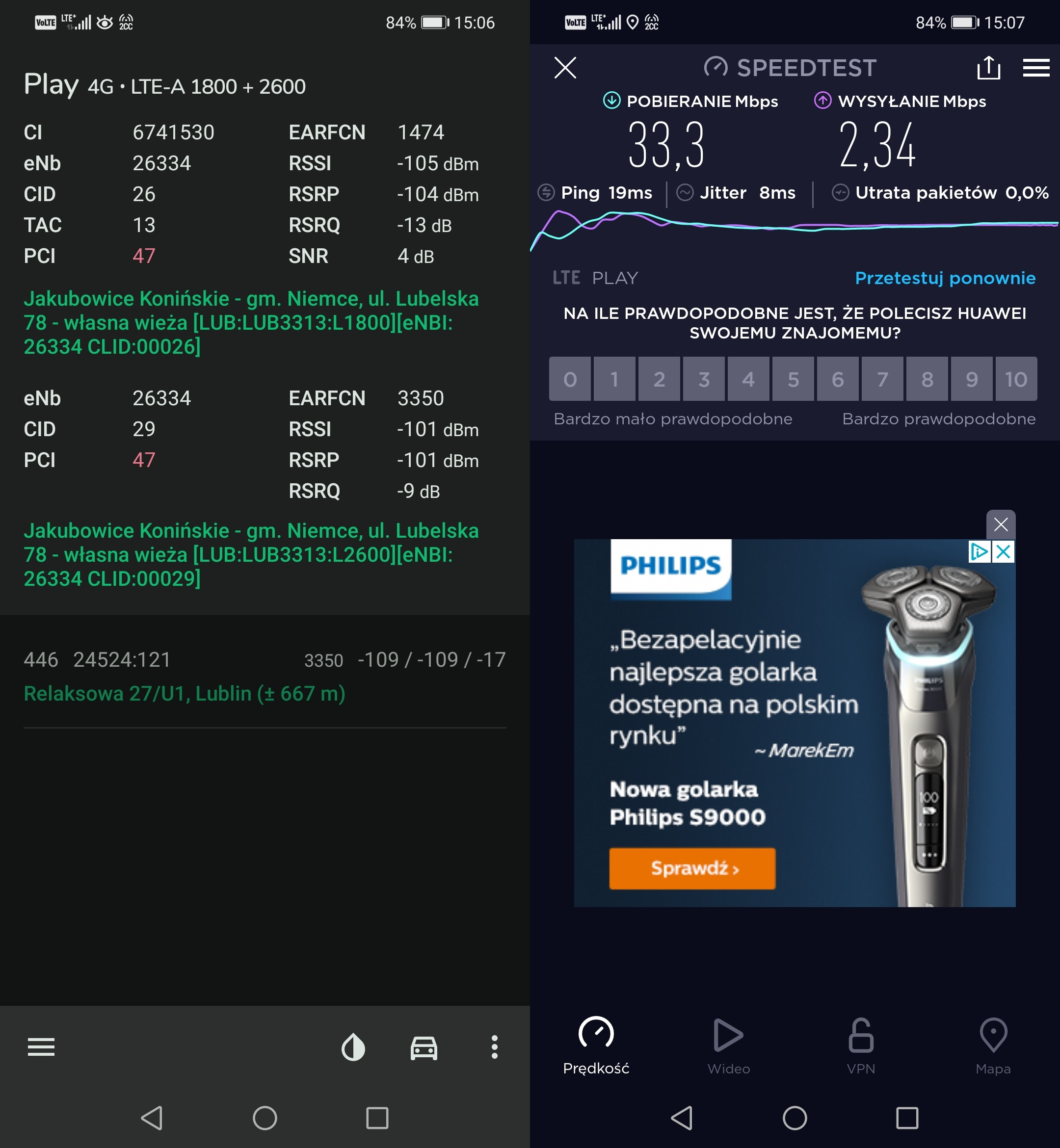The height and width of the screenshot is (1148, 1060).
Task: Share the Speedtest result
Action: pyautogui.click(x=988, y=68)
